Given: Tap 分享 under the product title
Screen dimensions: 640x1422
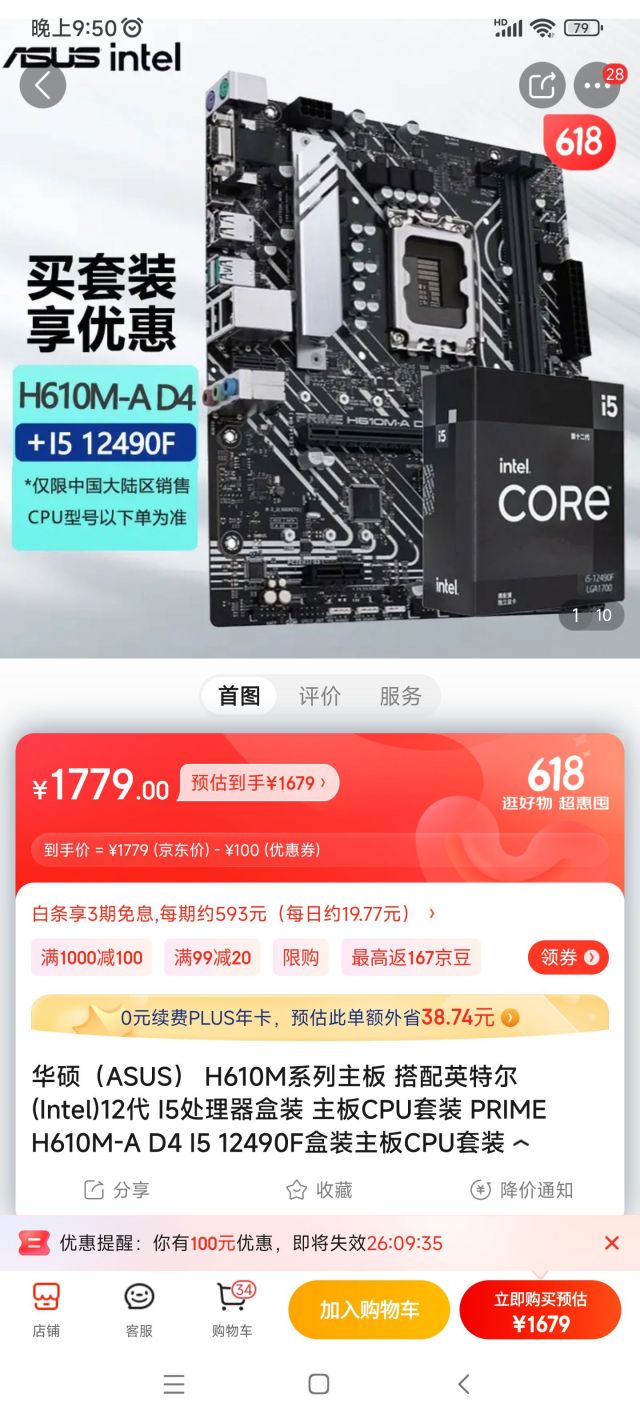Looking at the screenshot, I should pos(117,1190).
